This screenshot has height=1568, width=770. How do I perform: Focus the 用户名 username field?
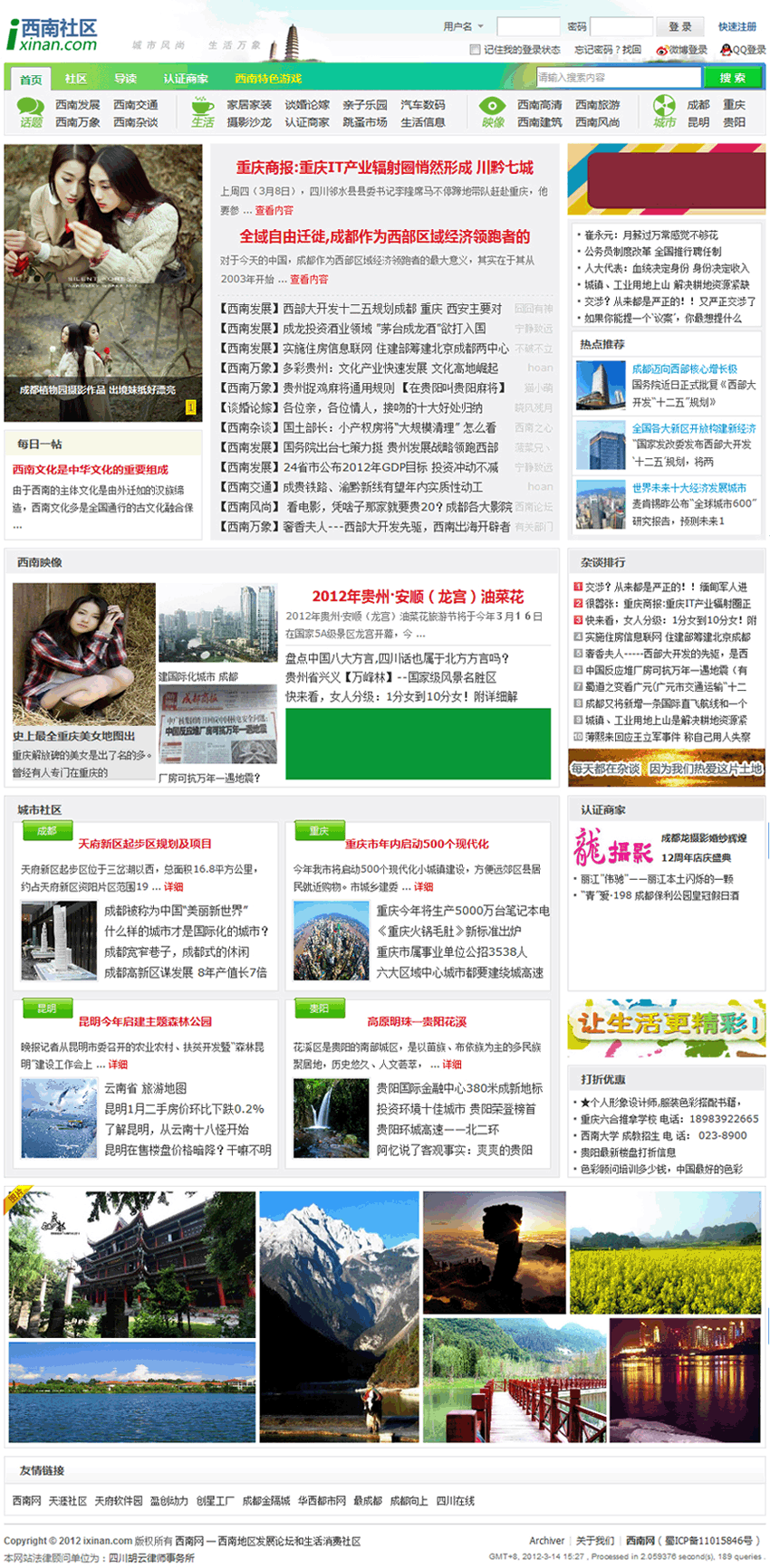(528, 27)
